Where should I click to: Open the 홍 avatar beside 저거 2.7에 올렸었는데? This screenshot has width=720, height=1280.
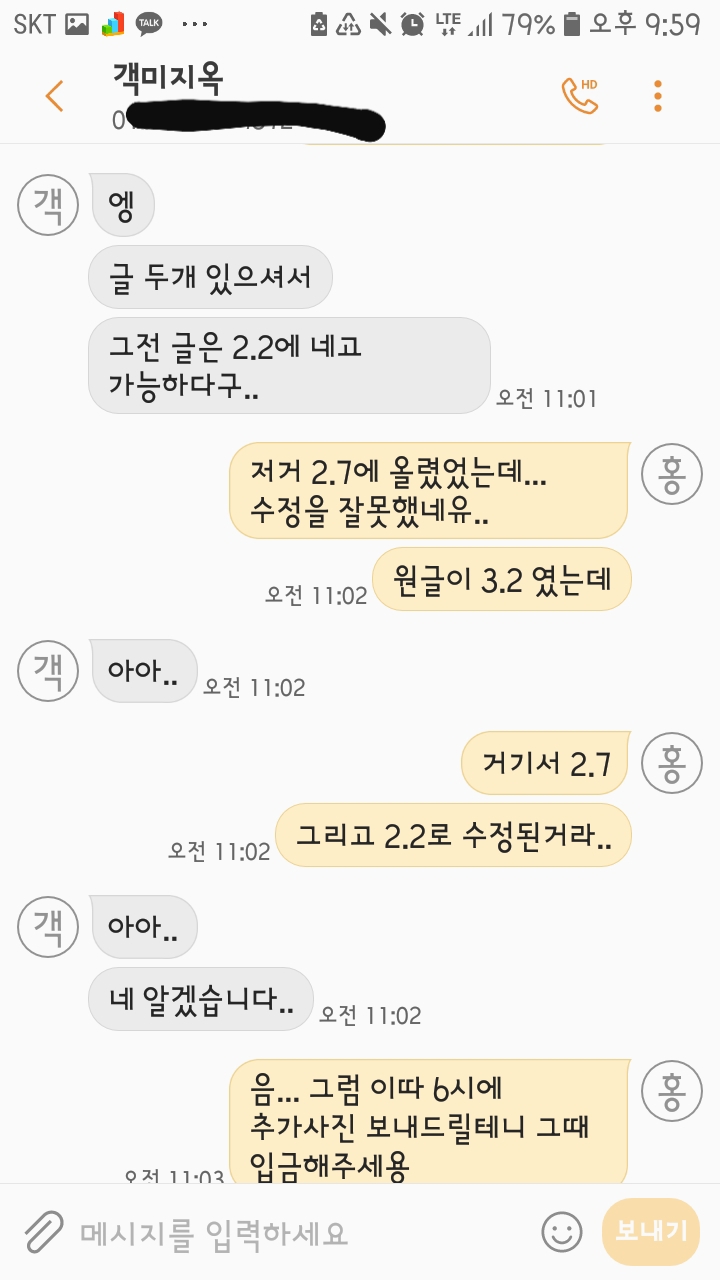point(671,474)
